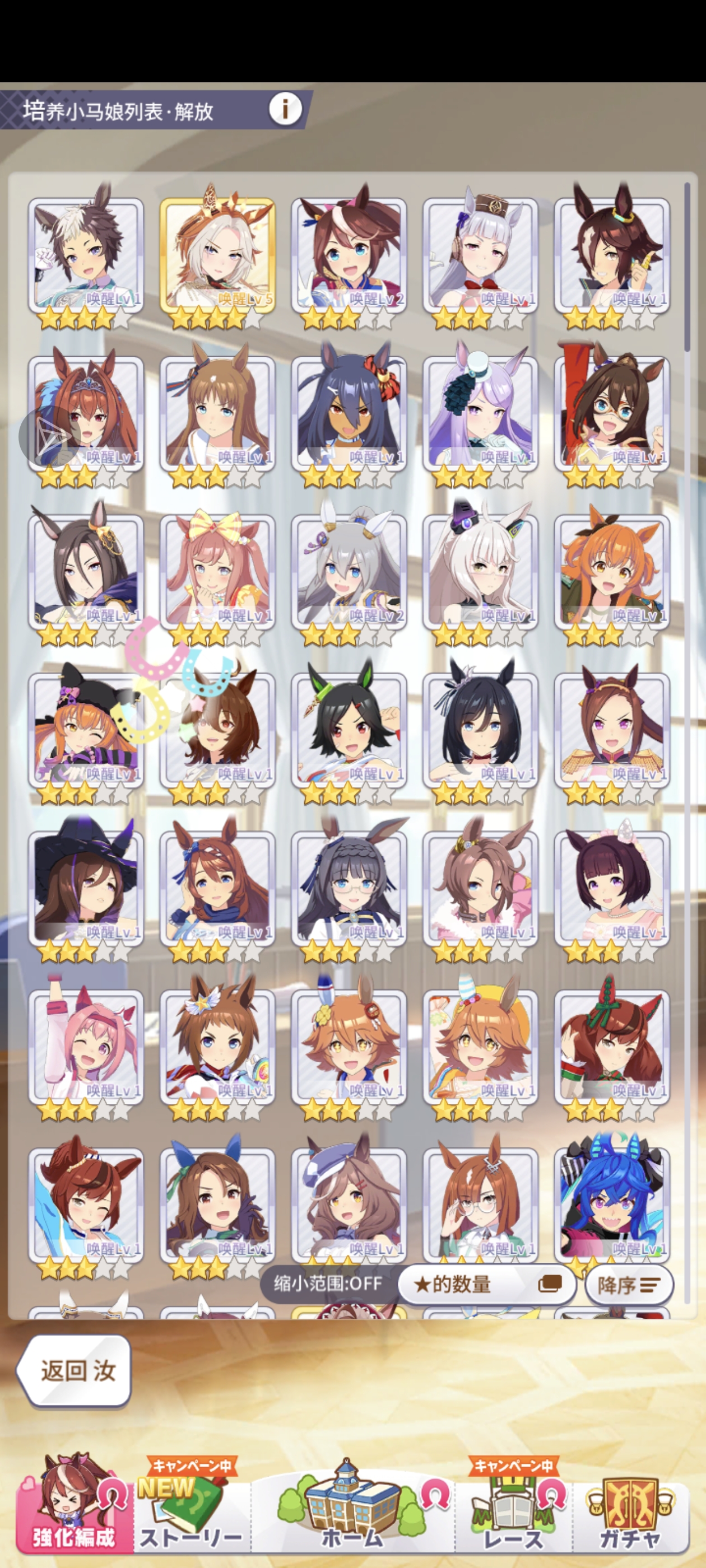706x1568 pixels.
Task: Tap the floating translucent arrow button
Action: point(49,435)
